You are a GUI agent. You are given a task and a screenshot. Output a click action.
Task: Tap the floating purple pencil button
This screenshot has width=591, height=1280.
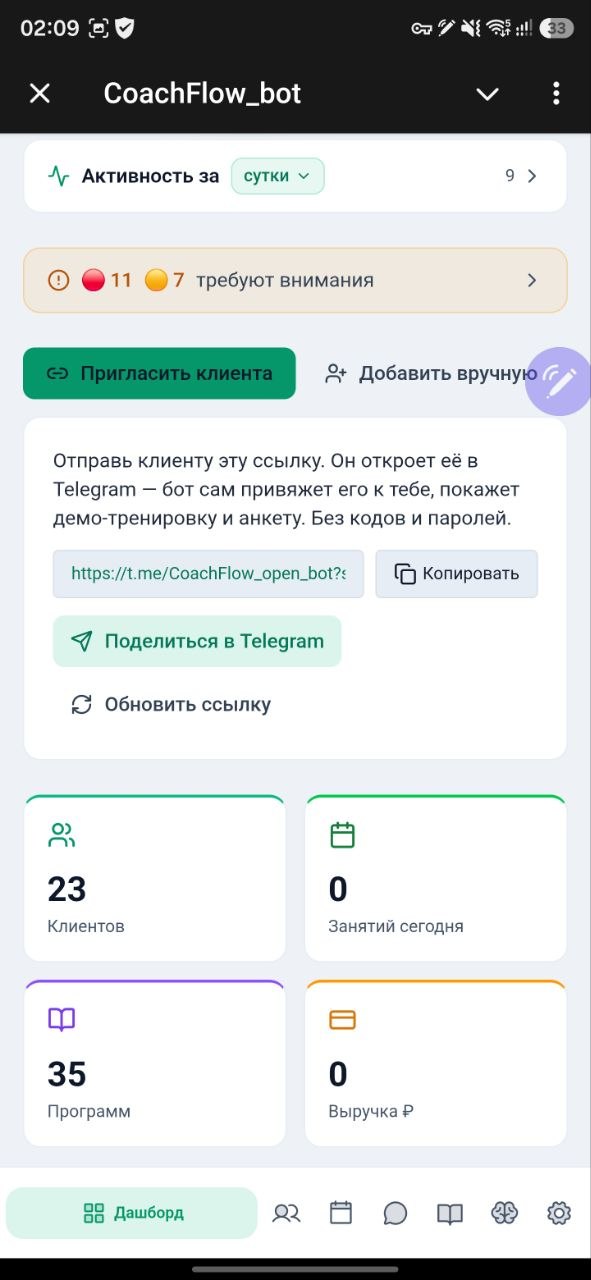pos(559,380)
